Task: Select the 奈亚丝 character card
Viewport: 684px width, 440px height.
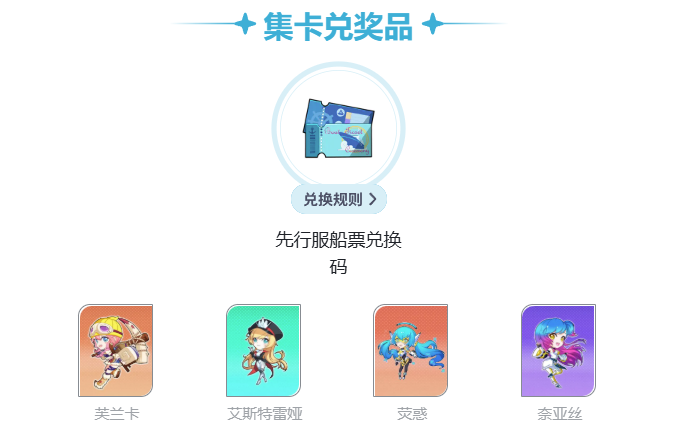Action: point(558,351)
